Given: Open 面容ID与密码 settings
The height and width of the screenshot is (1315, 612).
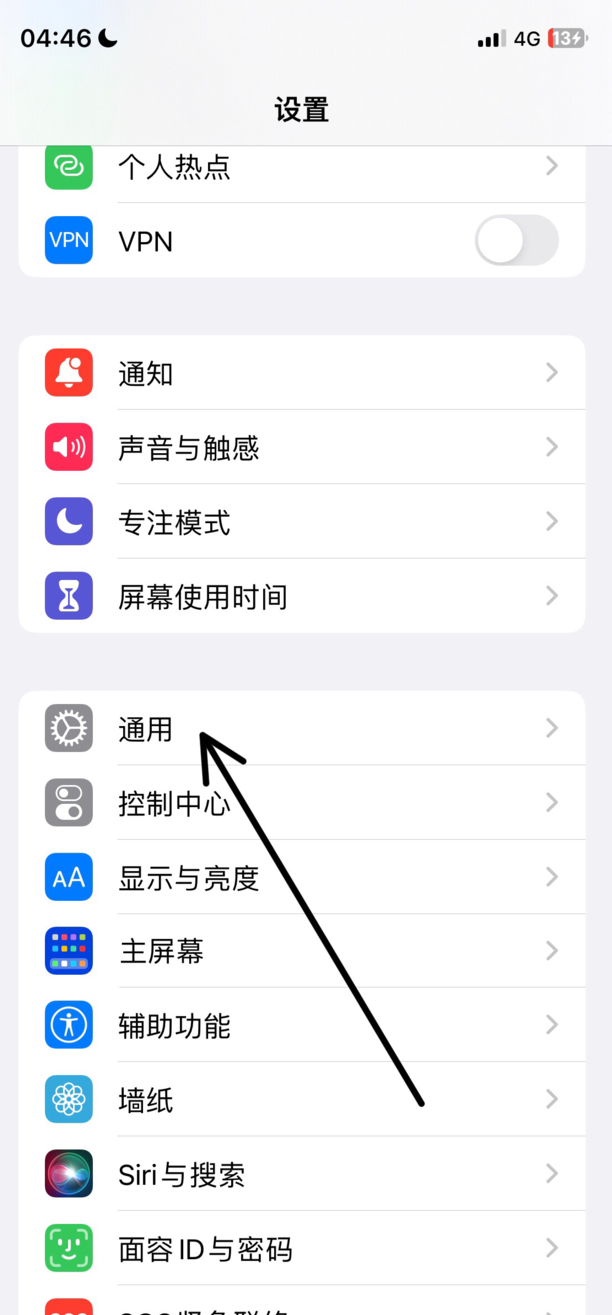Looking at the screenshot, I should (302, 1248).
